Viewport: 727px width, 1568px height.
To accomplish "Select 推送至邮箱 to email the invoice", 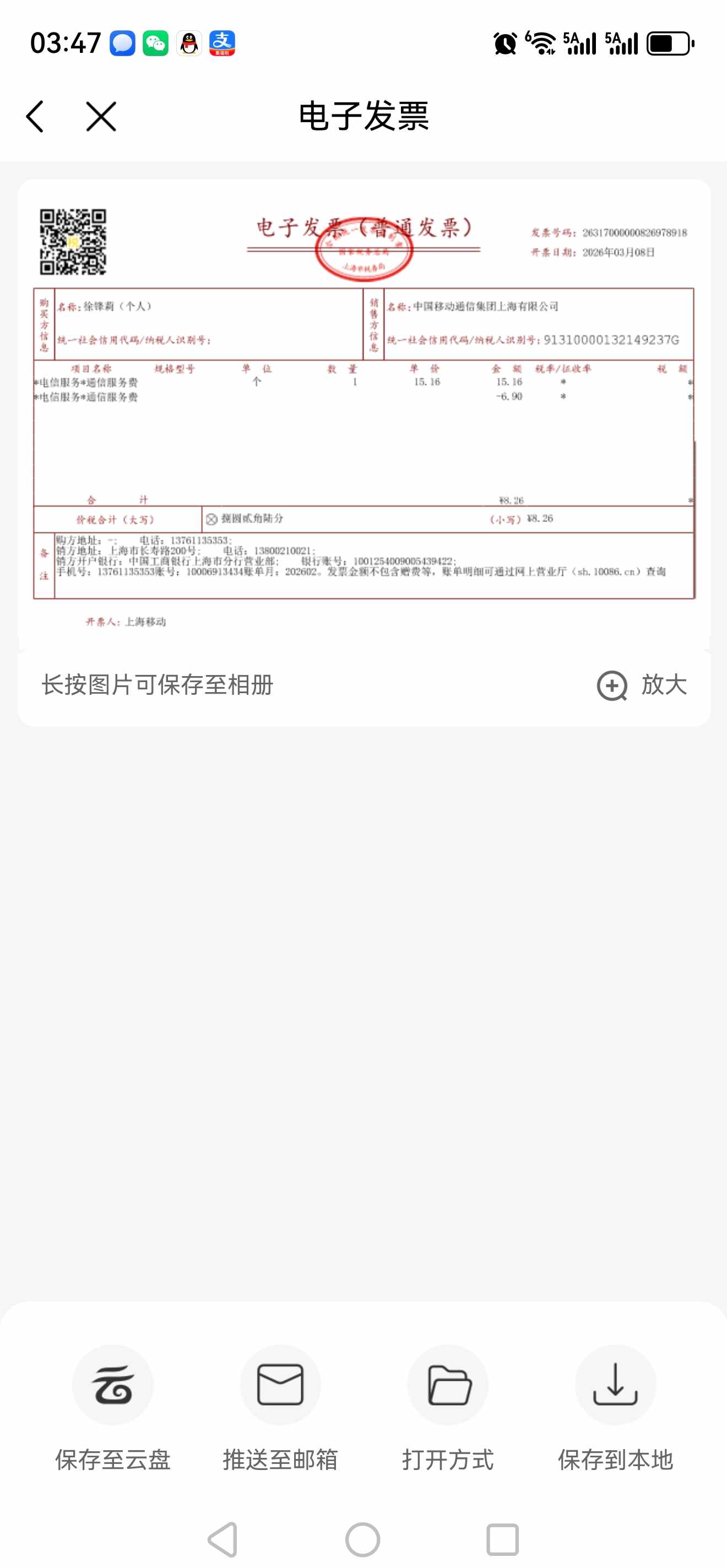I will 280,1406.
